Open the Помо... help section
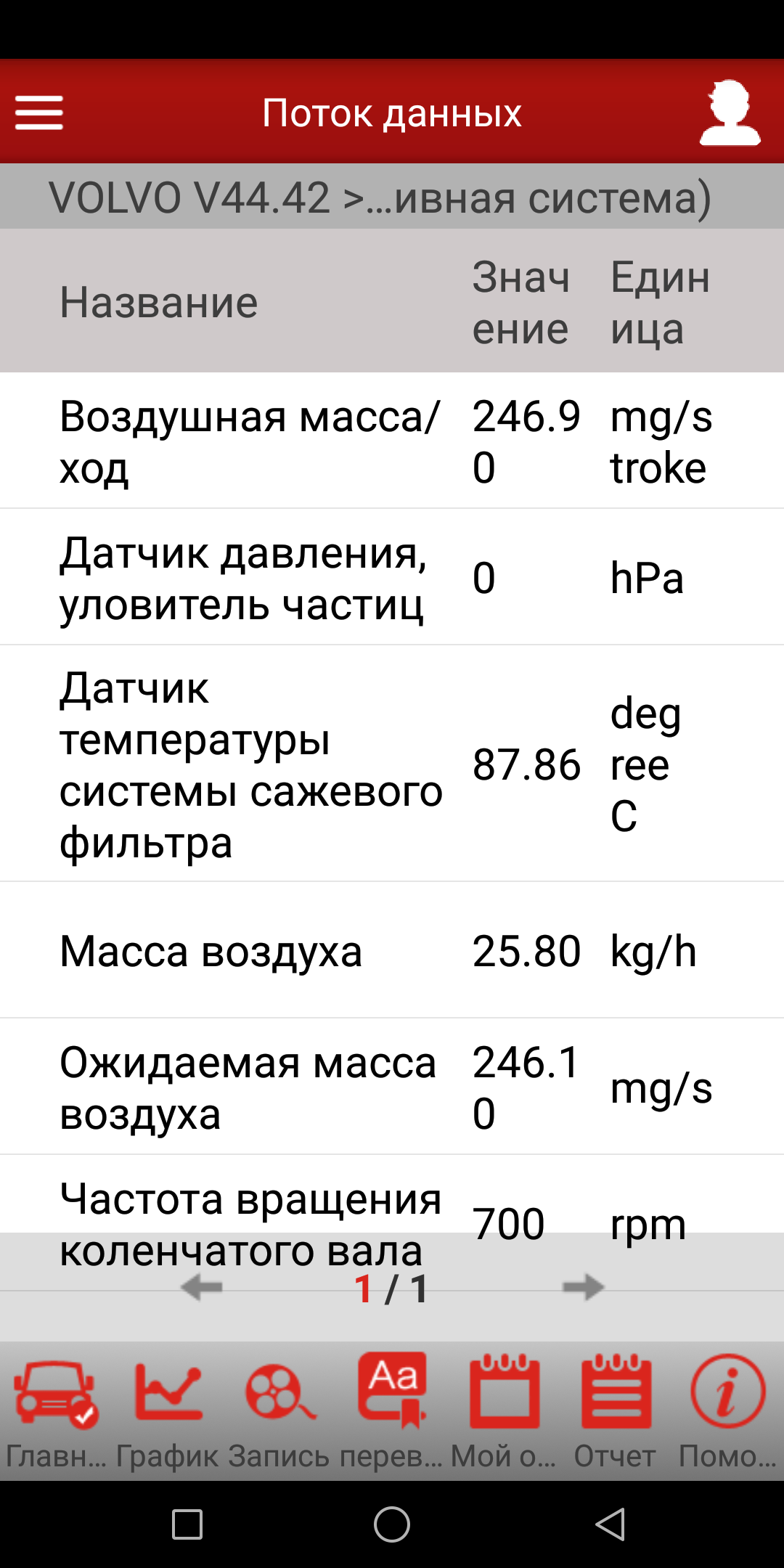Image resolution: width=784 pixels, height=1568 pixels. (727, 1411)
